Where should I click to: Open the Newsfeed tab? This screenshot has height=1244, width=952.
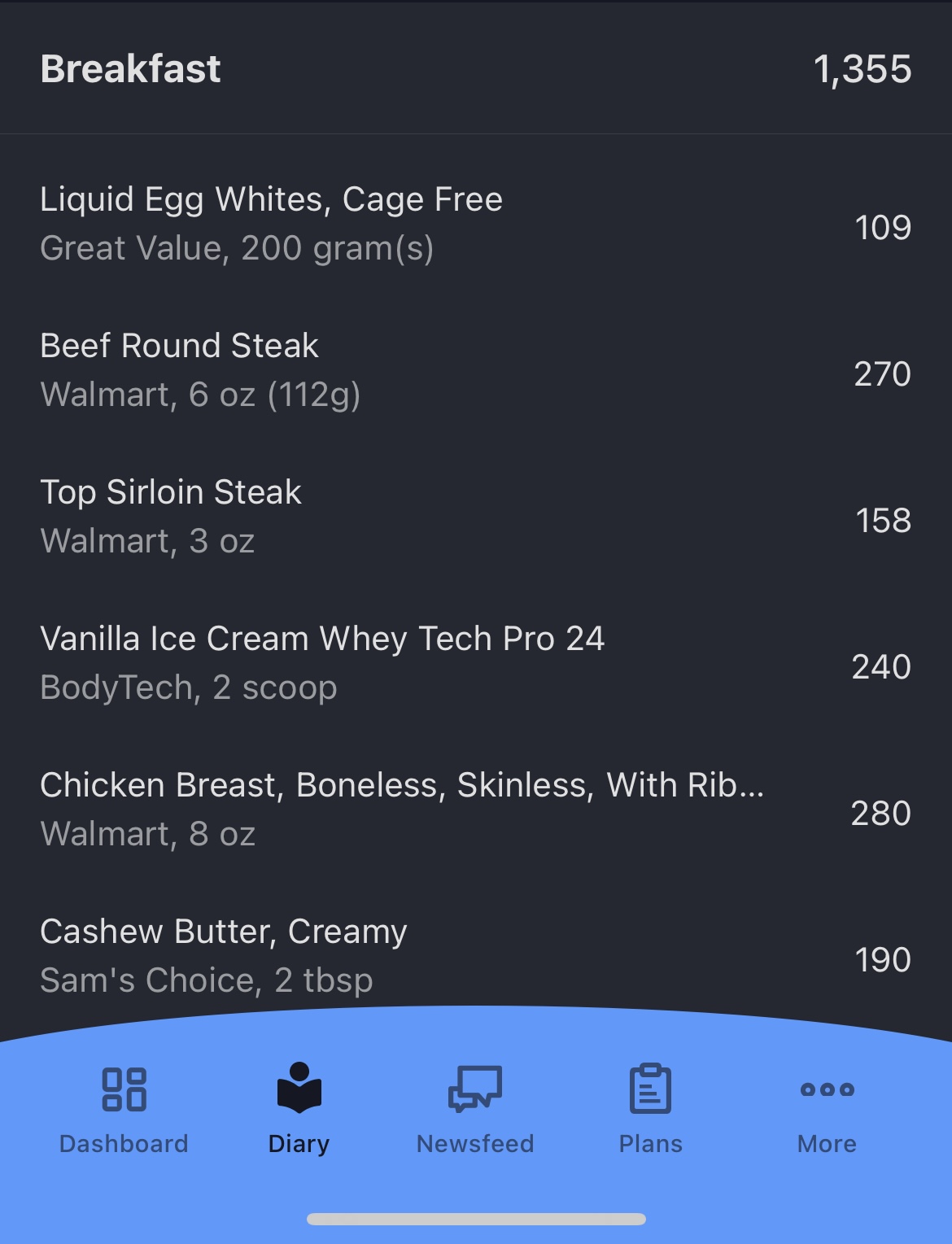point(475,1108)
